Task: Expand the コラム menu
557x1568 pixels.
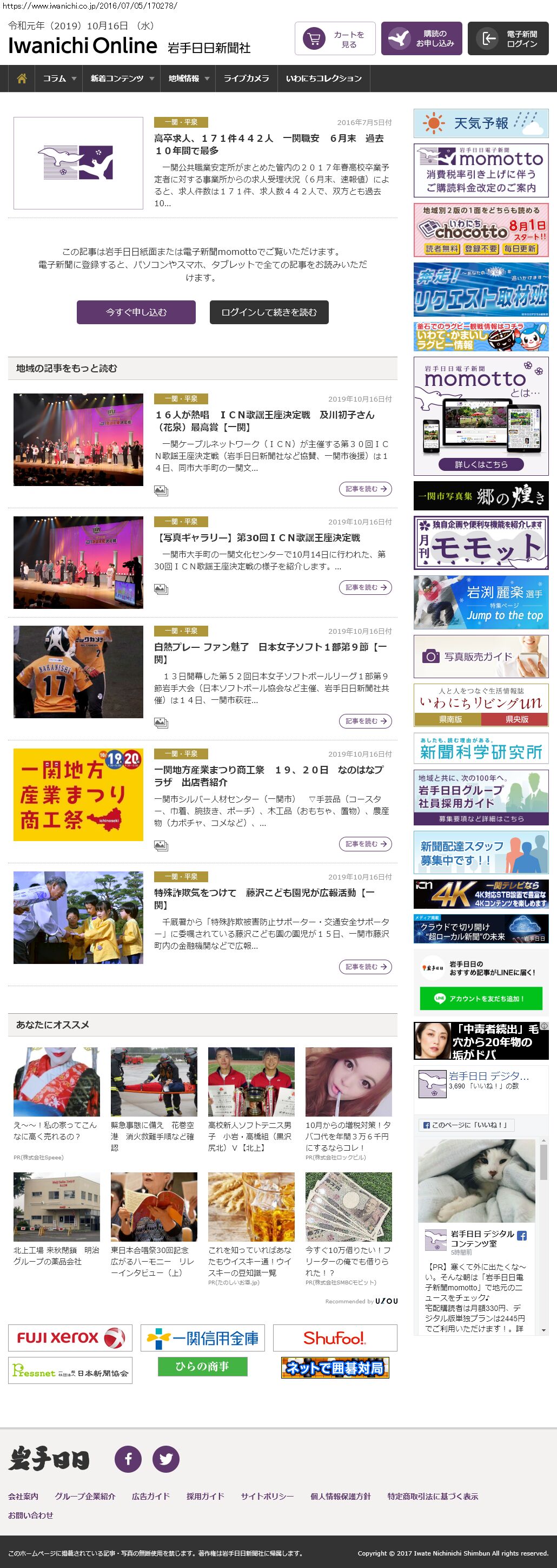Action: pyautogui.click(x=59, y=78)
